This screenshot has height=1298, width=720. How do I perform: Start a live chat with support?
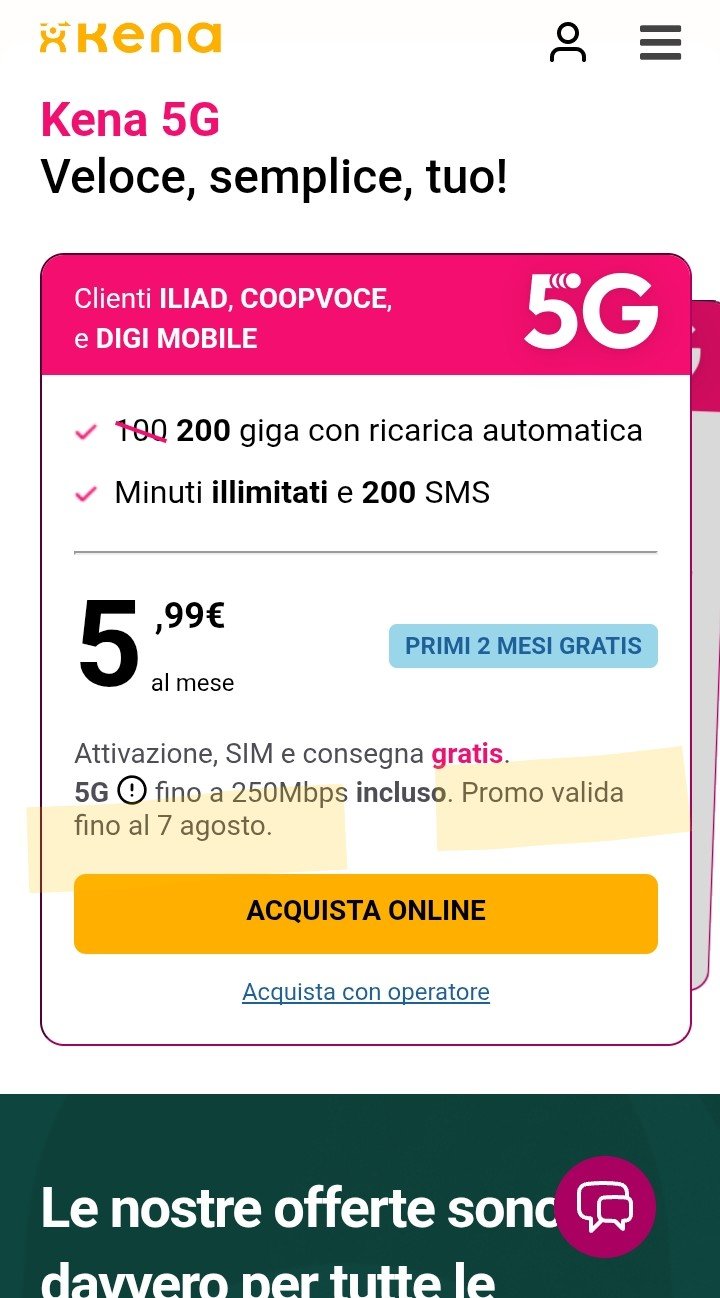[605, 1206]
